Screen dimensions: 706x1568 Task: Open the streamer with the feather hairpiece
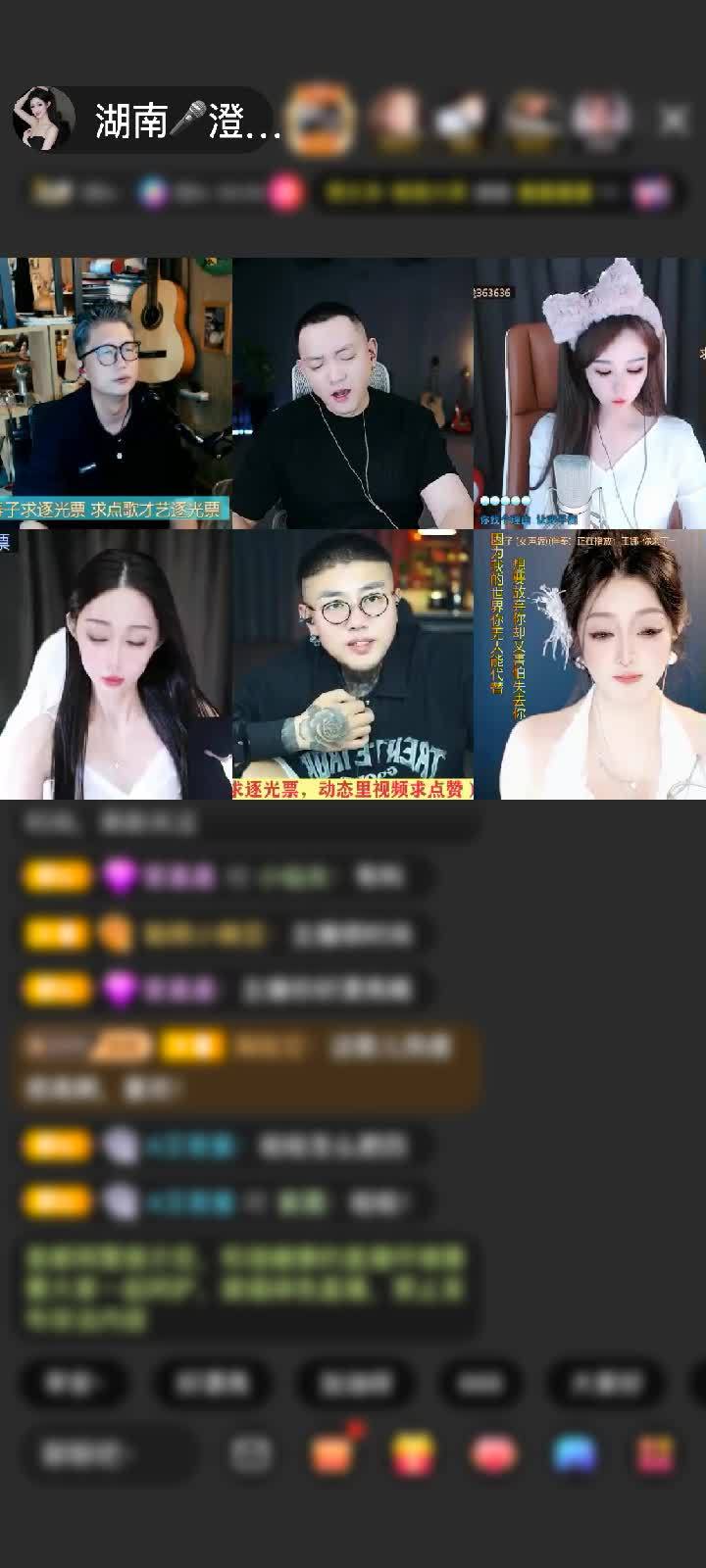click(589, 664)
